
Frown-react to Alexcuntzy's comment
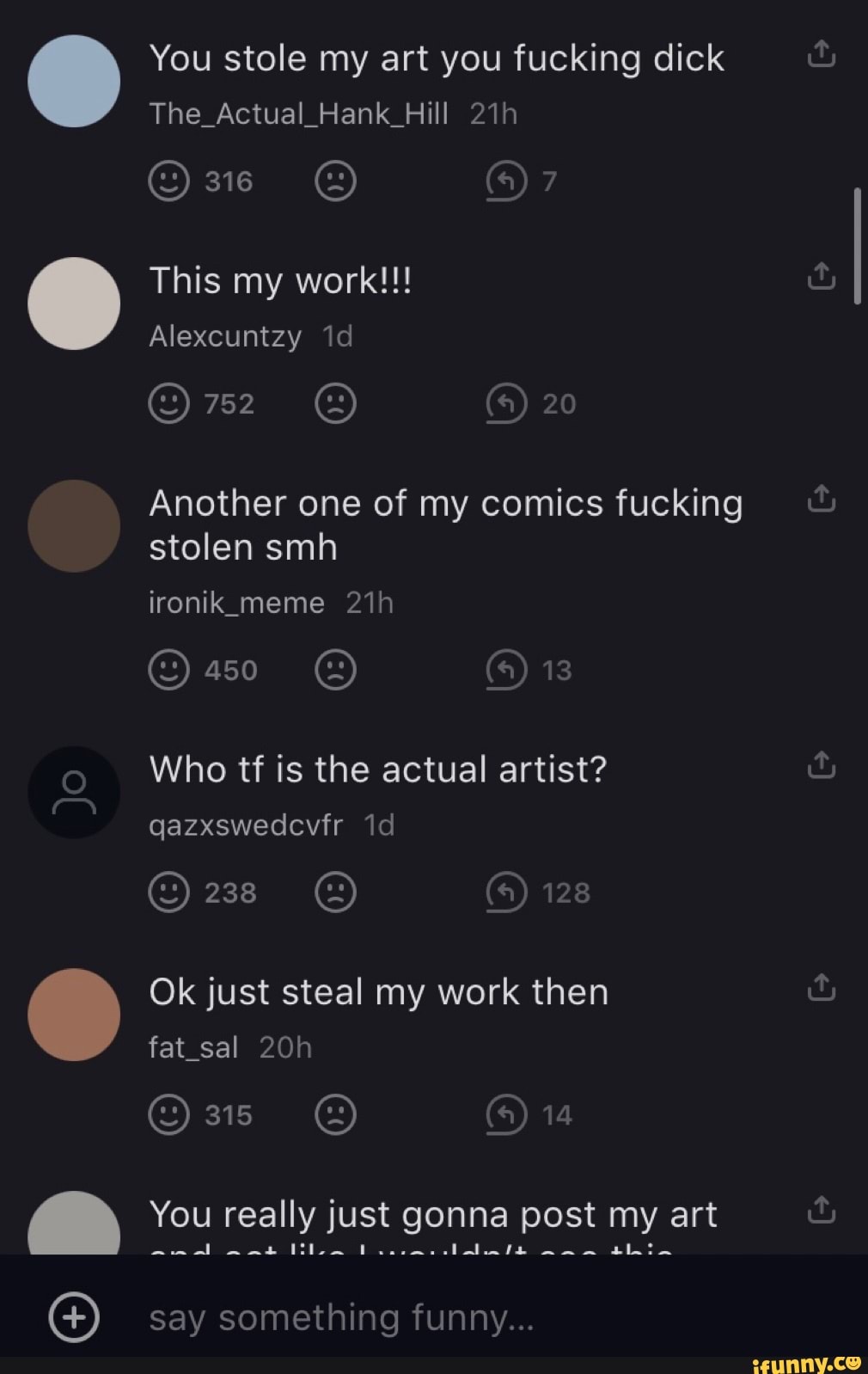pyautogui.click(x=335, y=403)
